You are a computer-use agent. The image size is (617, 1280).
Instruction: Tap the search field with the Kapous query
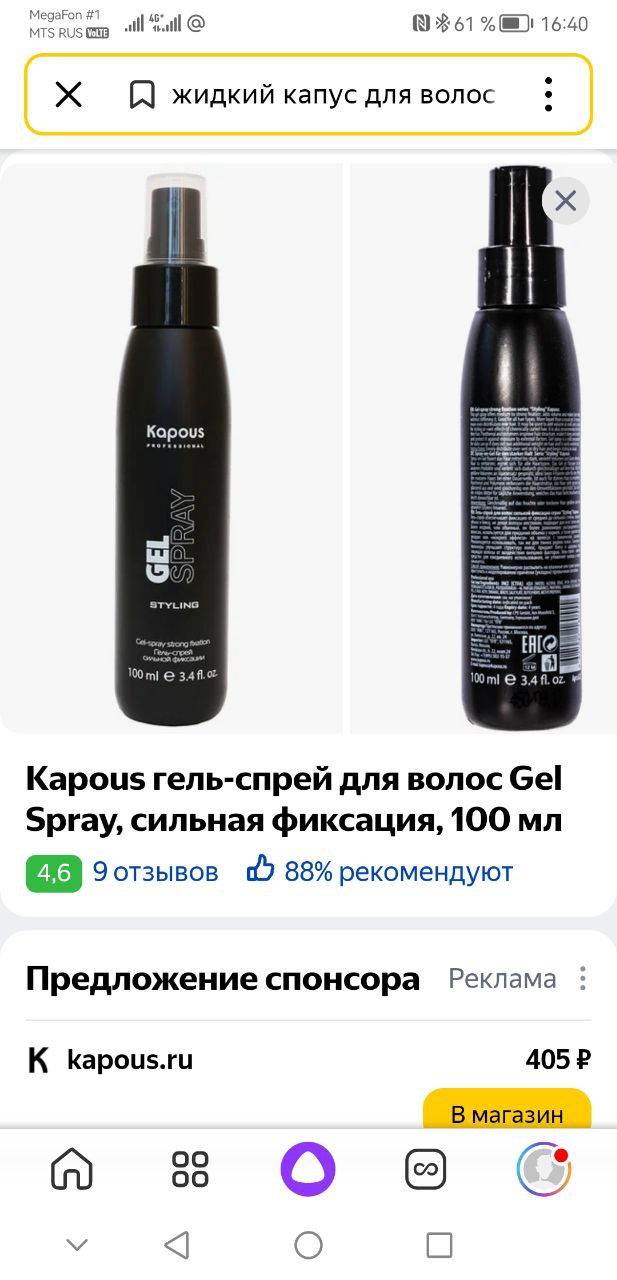(333, 95)
